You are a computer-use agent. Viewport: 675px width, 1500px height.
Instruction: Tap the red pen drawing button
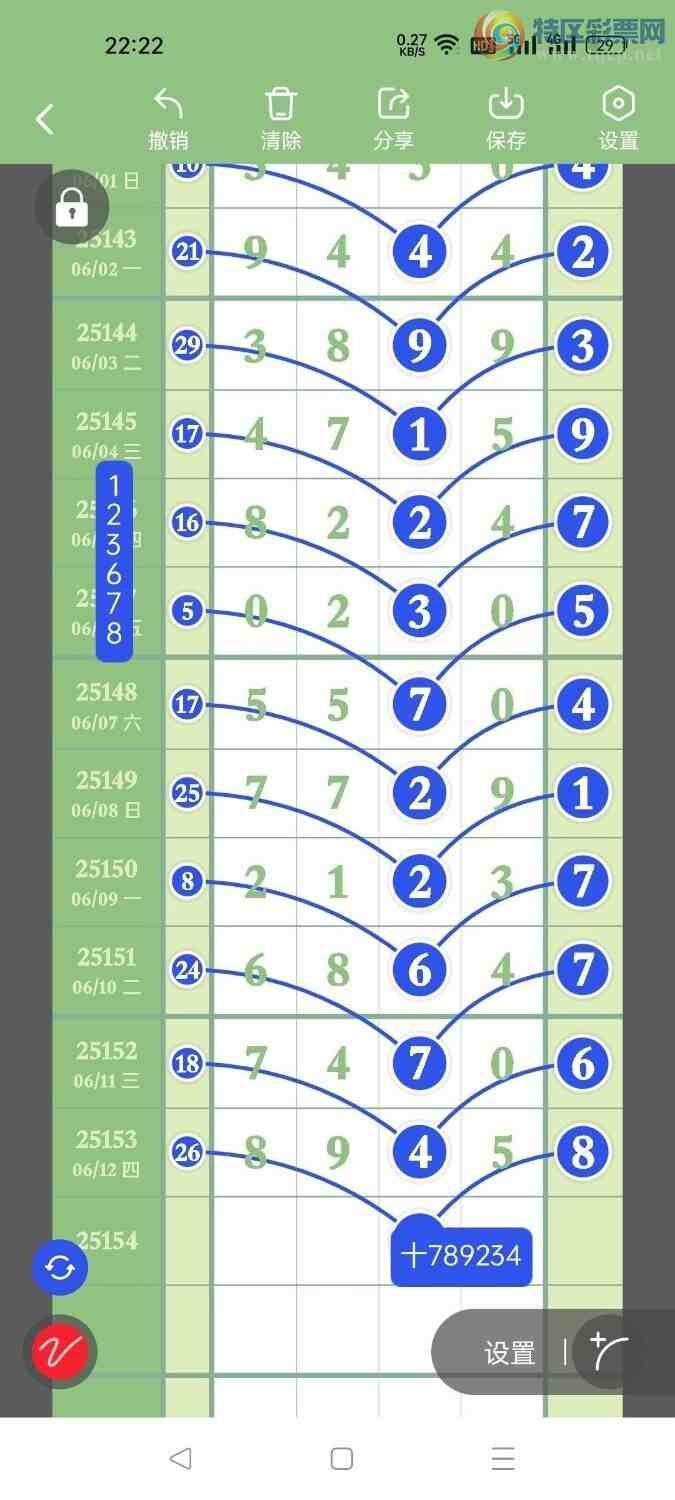(x=61, y=1353)
